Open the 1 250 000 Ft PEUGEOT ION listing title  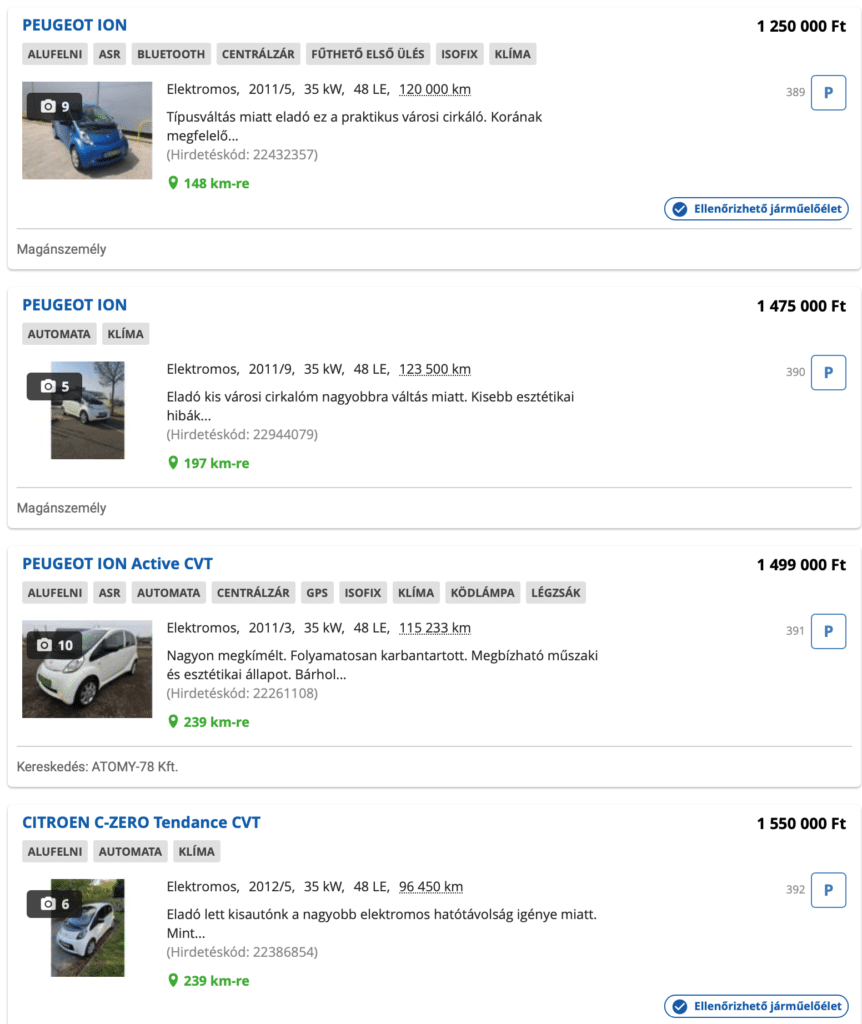pyautogui.click(x=74, y=25)
